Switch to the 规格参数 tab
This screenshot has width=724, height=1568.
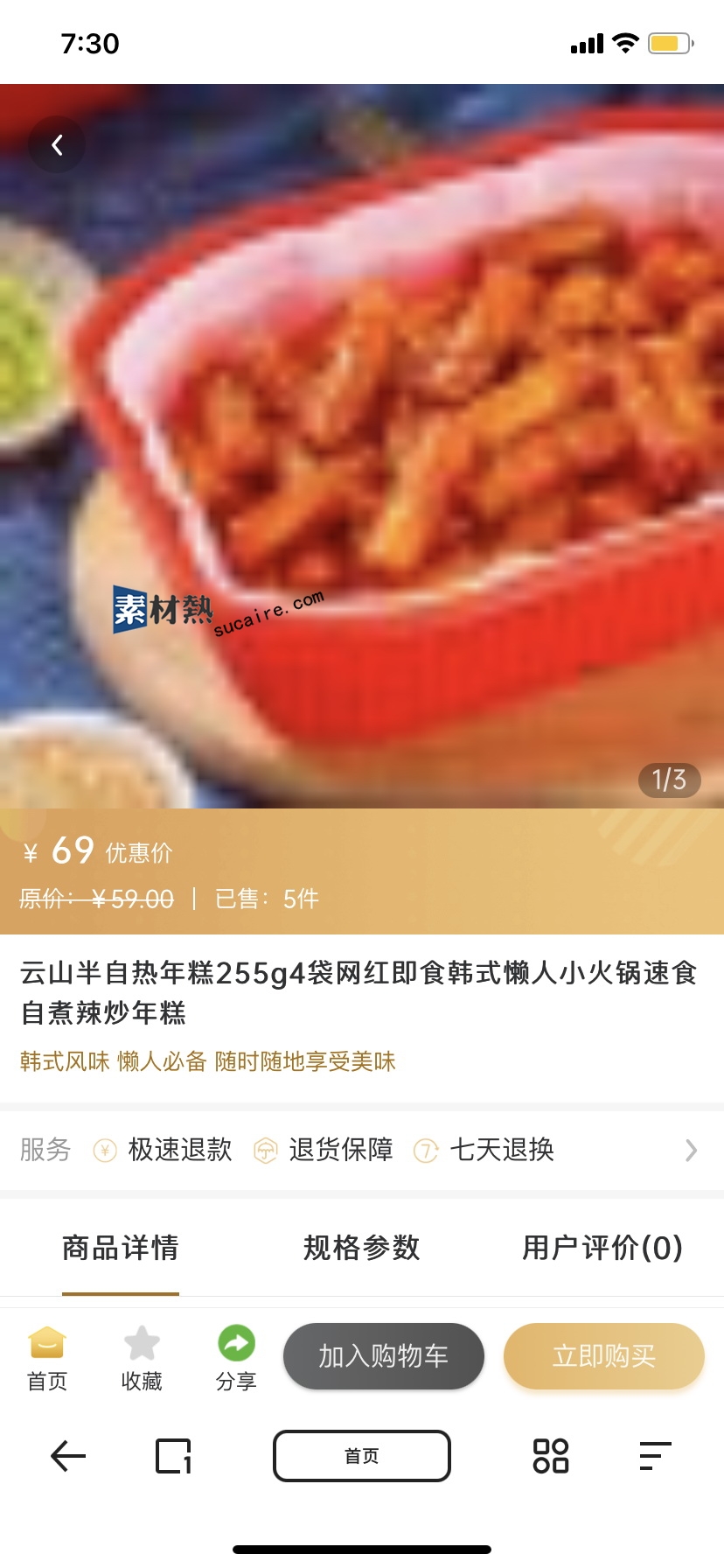(362, 1248)
